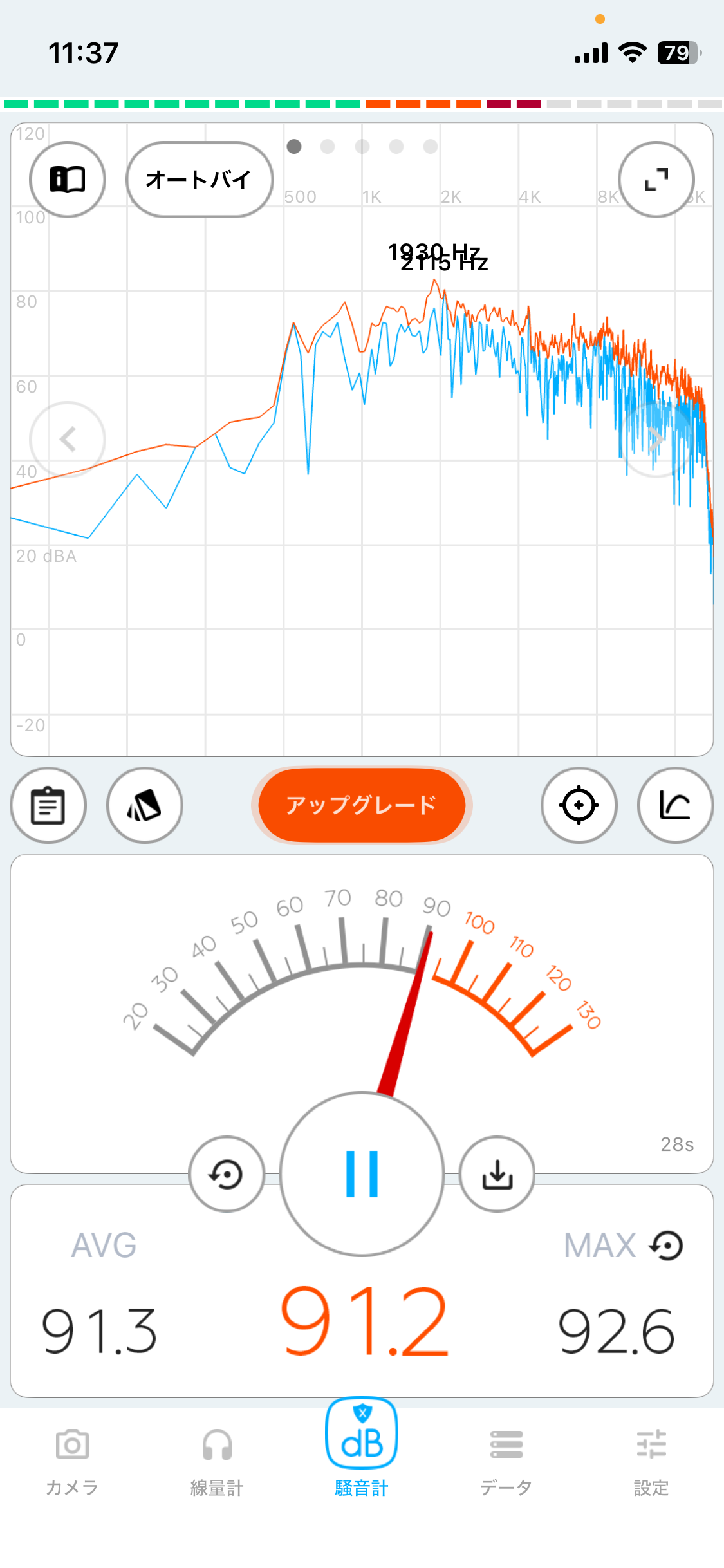Reset the MAX value
The width and height of the screenshot is (724, 1568).
(x=667, y=1246)
